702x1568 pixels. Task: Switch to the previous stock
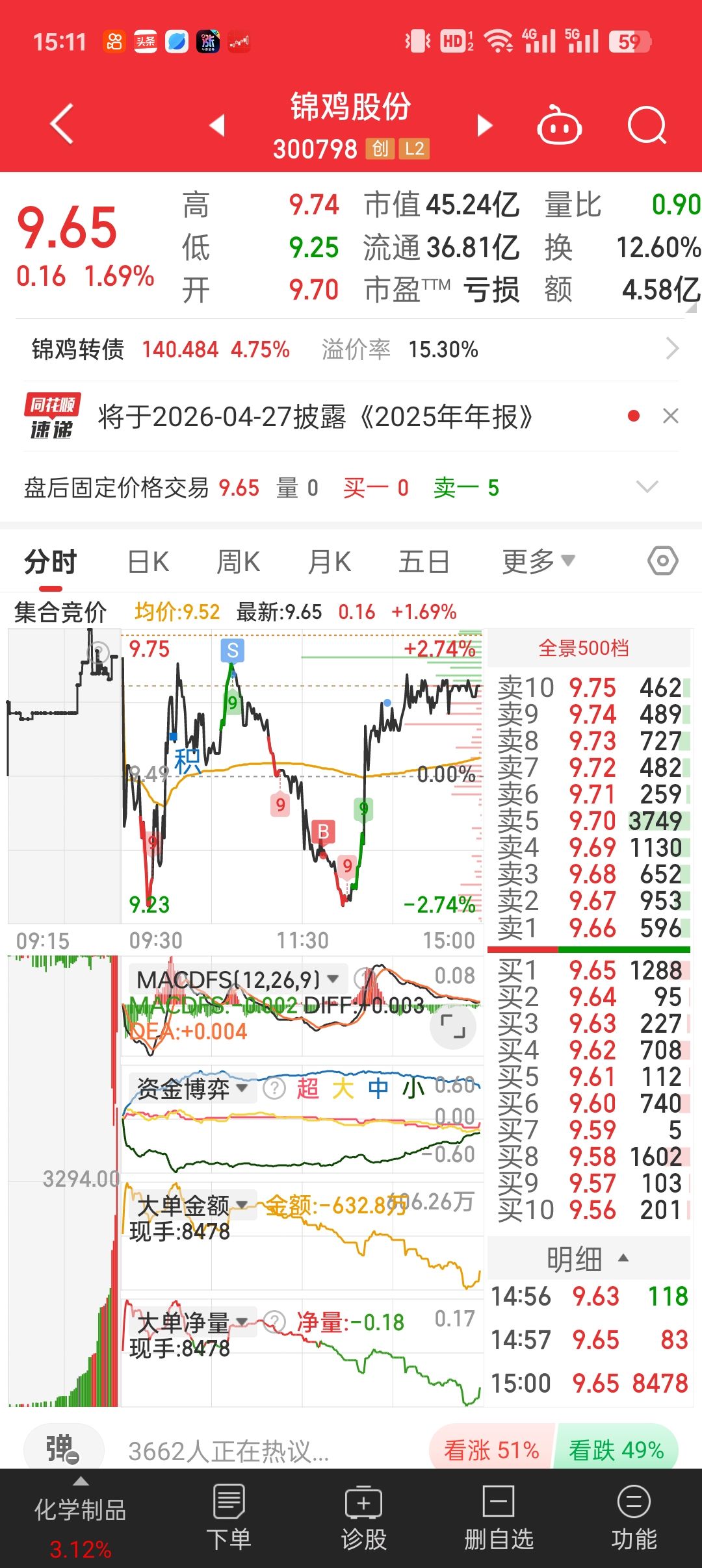(x=217, y=125)
